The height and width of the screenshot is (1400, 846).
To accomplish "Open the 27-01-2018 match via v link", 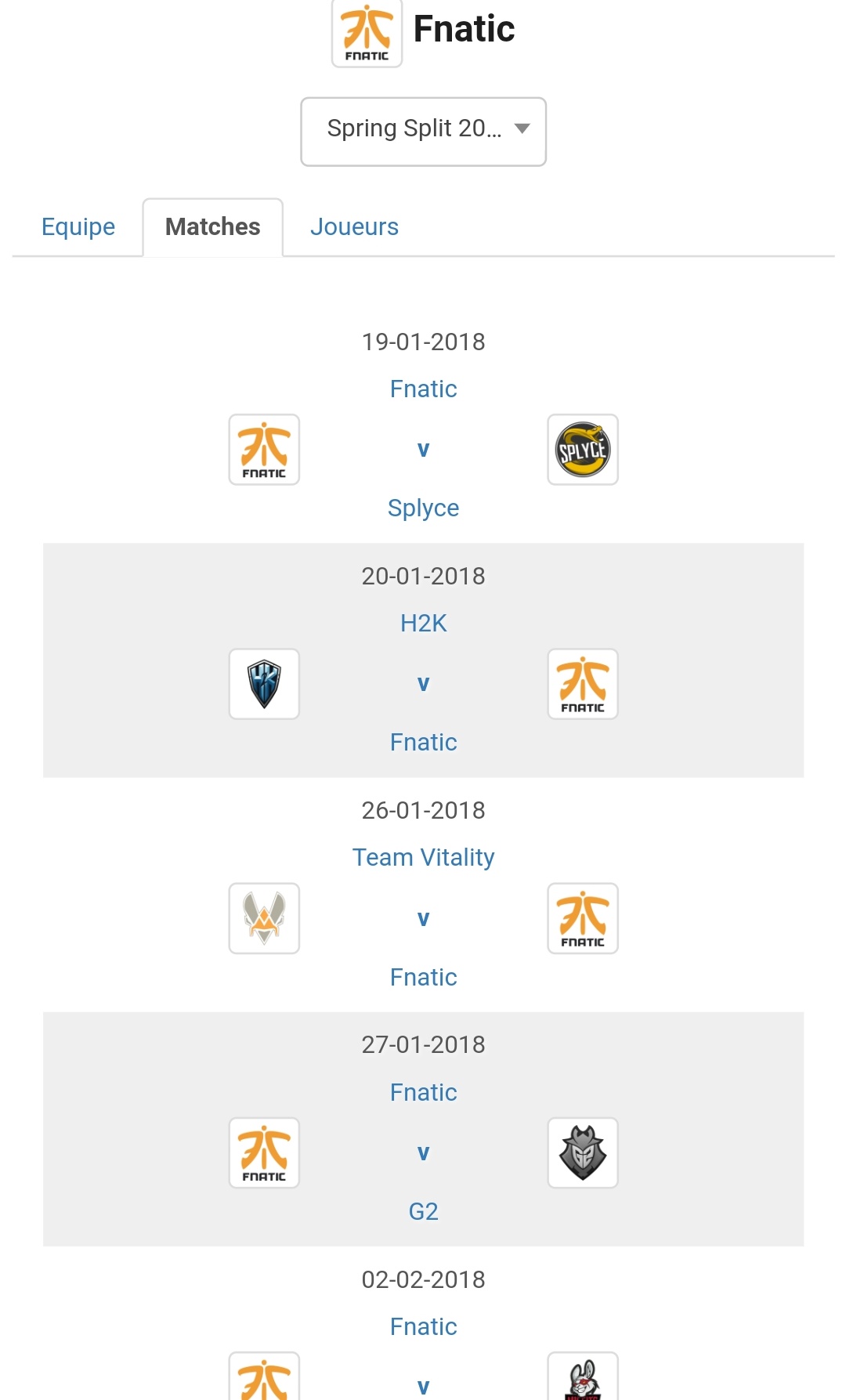I will pos(423,1152).
